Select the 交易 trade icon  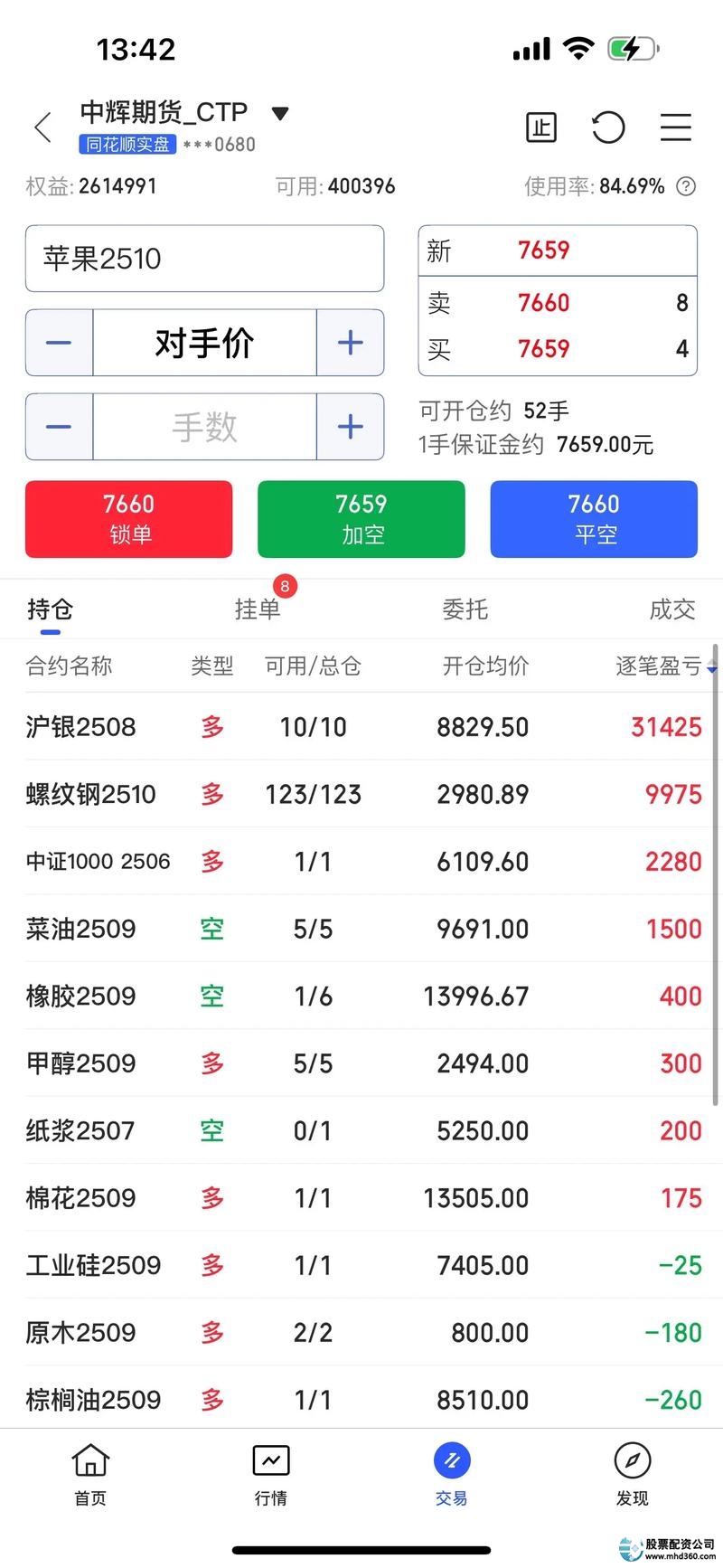451,1472
